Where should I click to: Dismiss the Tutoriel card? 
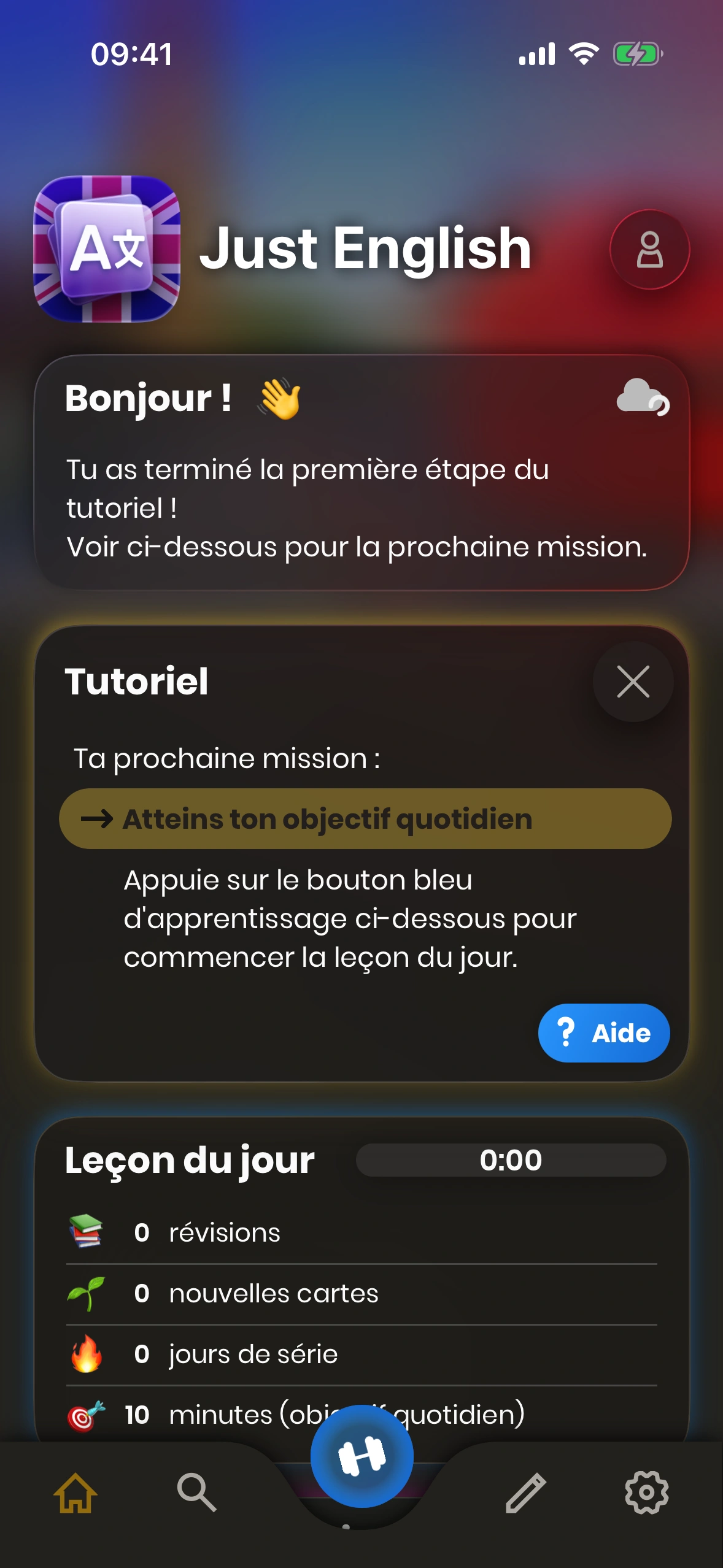point(633,682)
